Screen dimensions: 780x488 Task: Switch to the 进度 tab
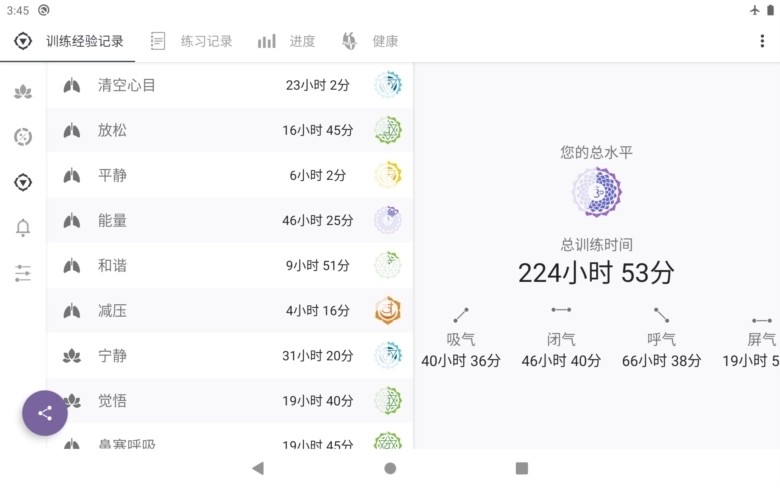287,41
